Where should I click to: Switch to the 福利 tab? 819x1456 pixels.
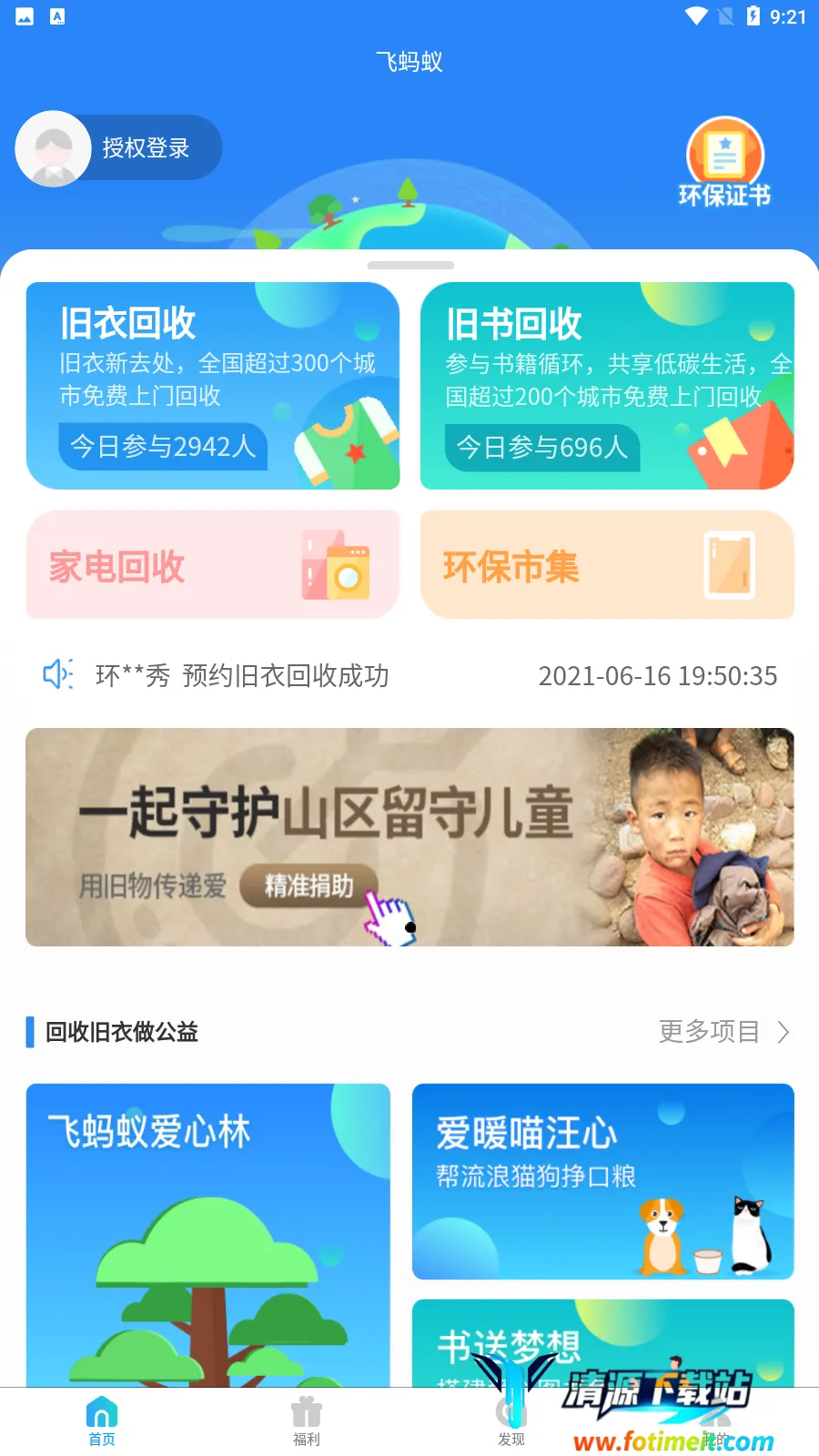point(307,1421)
